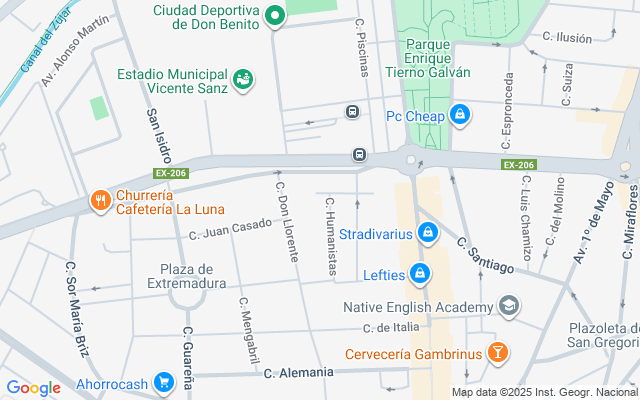The width and height of the screenshot is (640, 400).
Task: Tap the bus stop near C. Piscinas
Action: pyautogui.click(x=352, y=111)
